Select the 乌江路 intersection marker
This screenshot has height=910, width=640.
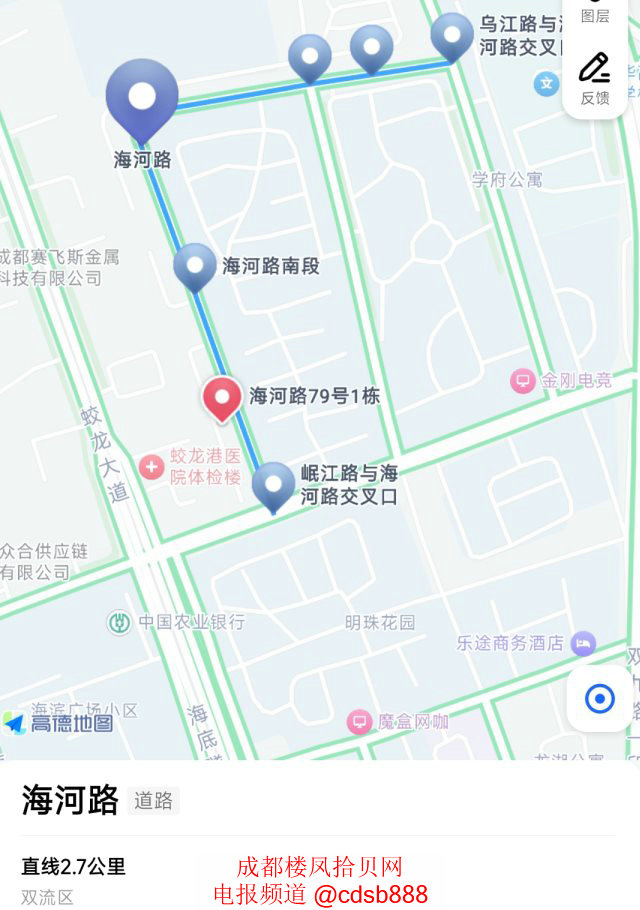452,35
